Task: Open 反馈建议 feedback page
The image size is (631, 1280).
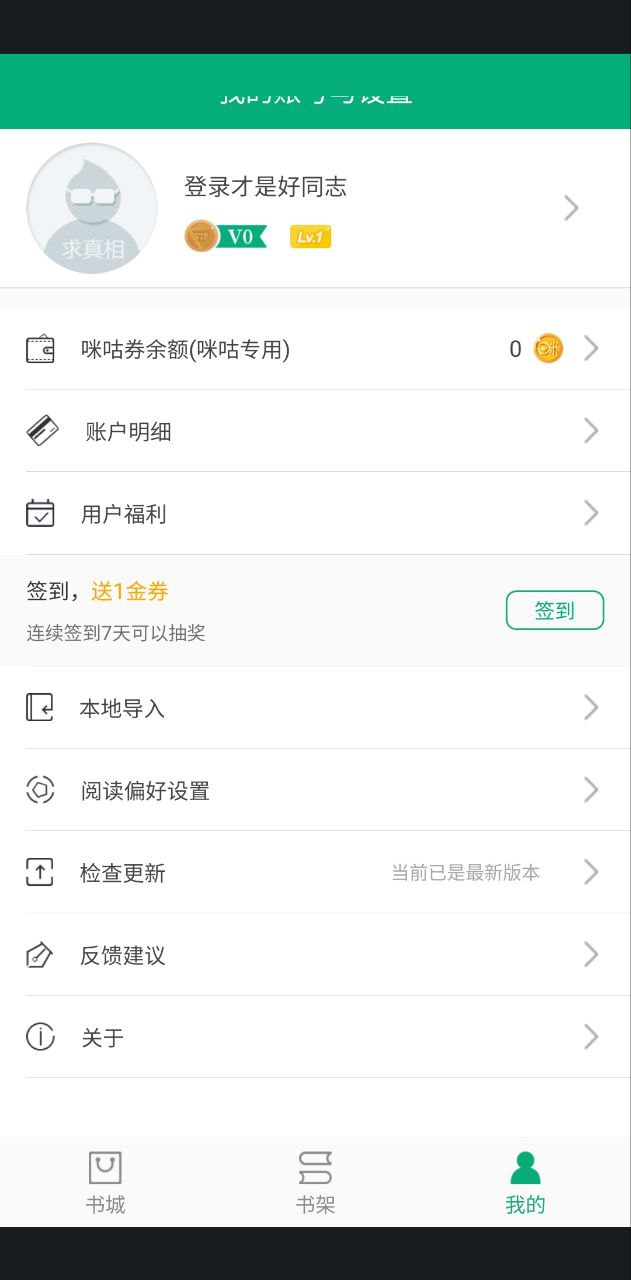Action: pyautogui.click(x=315, y=955)
